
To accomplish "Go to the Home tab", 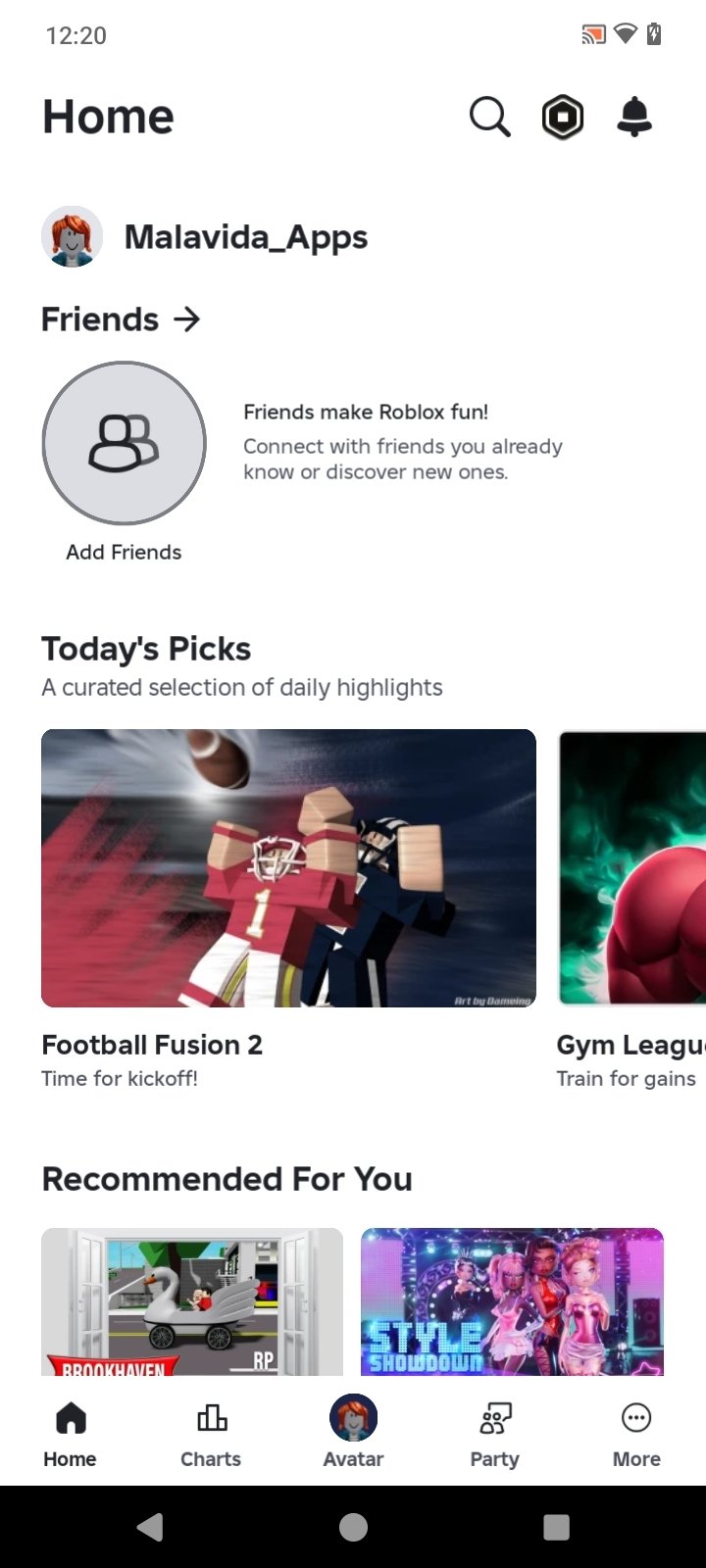I will click(71, 1433).
